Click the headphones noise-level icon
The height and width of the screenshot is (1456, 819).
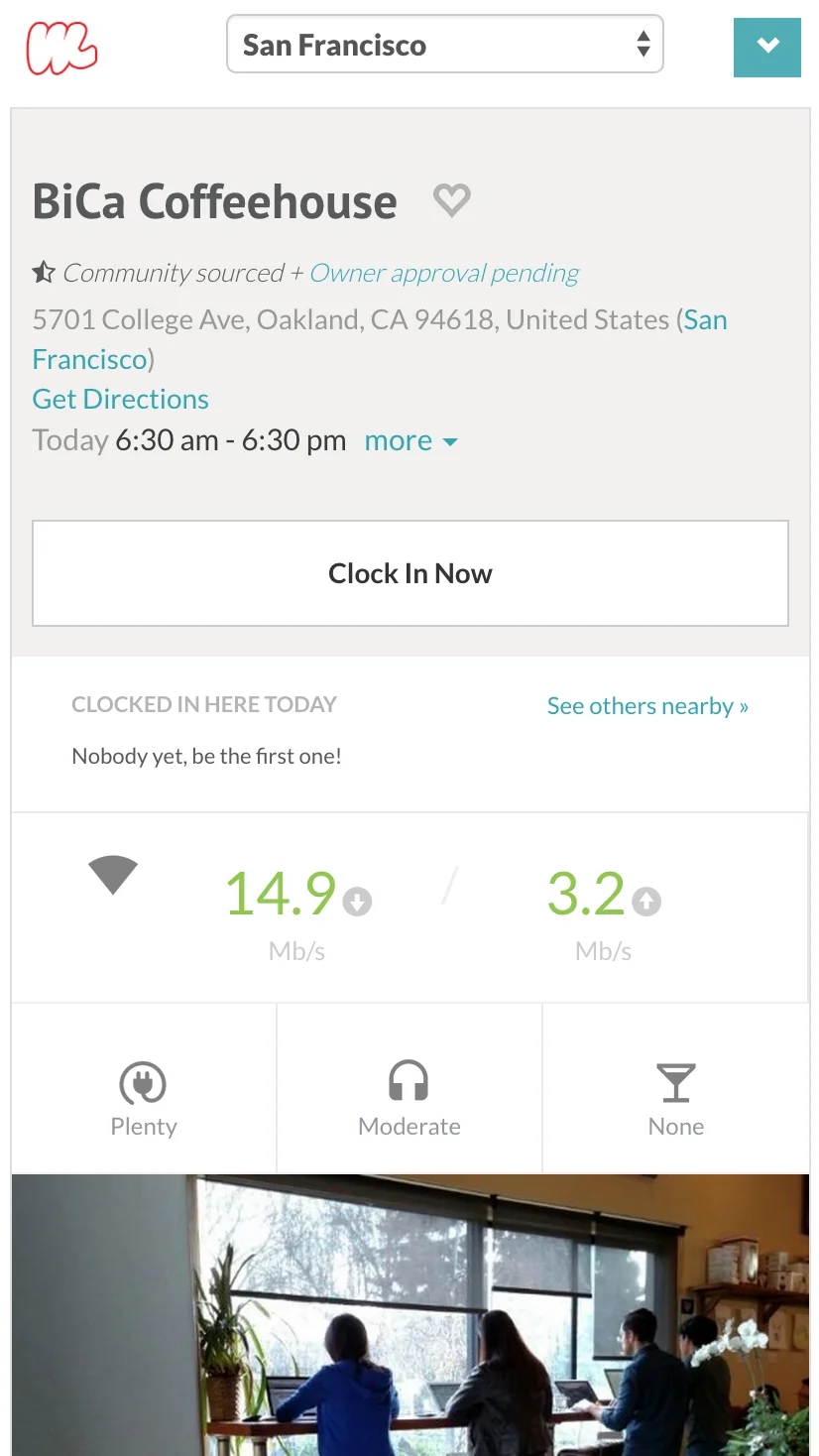click(409, 1082)
